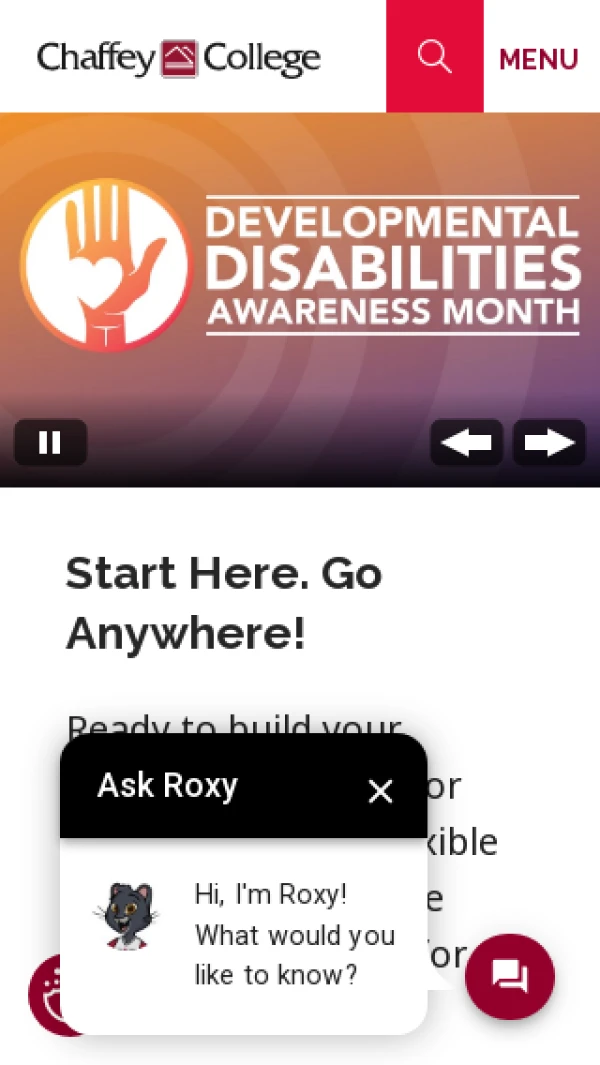Open the MENU navigation
This screenshot has height=1065, width=600.
coord(539,59)
